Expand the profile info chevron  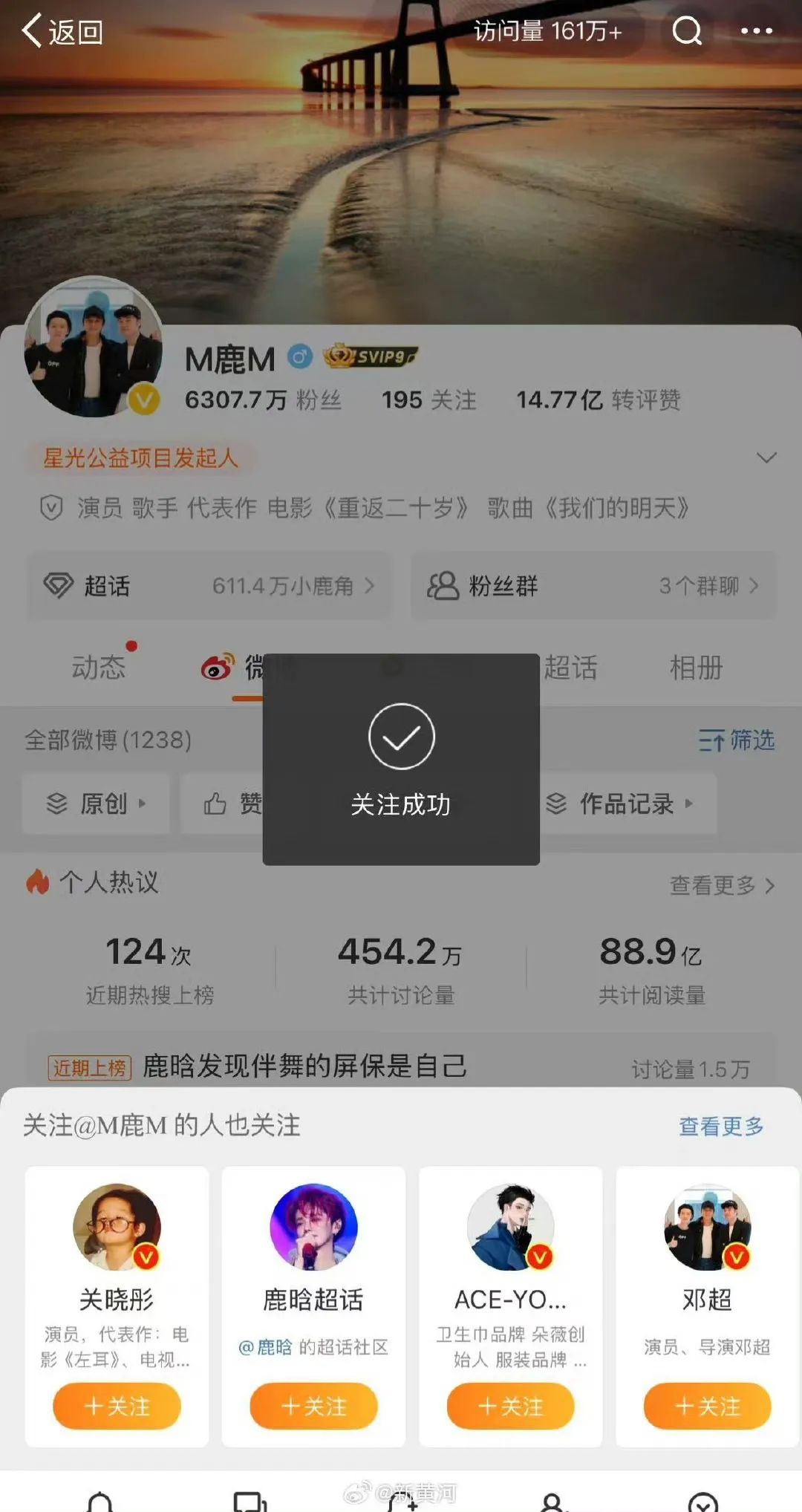(x=766, y=457)
